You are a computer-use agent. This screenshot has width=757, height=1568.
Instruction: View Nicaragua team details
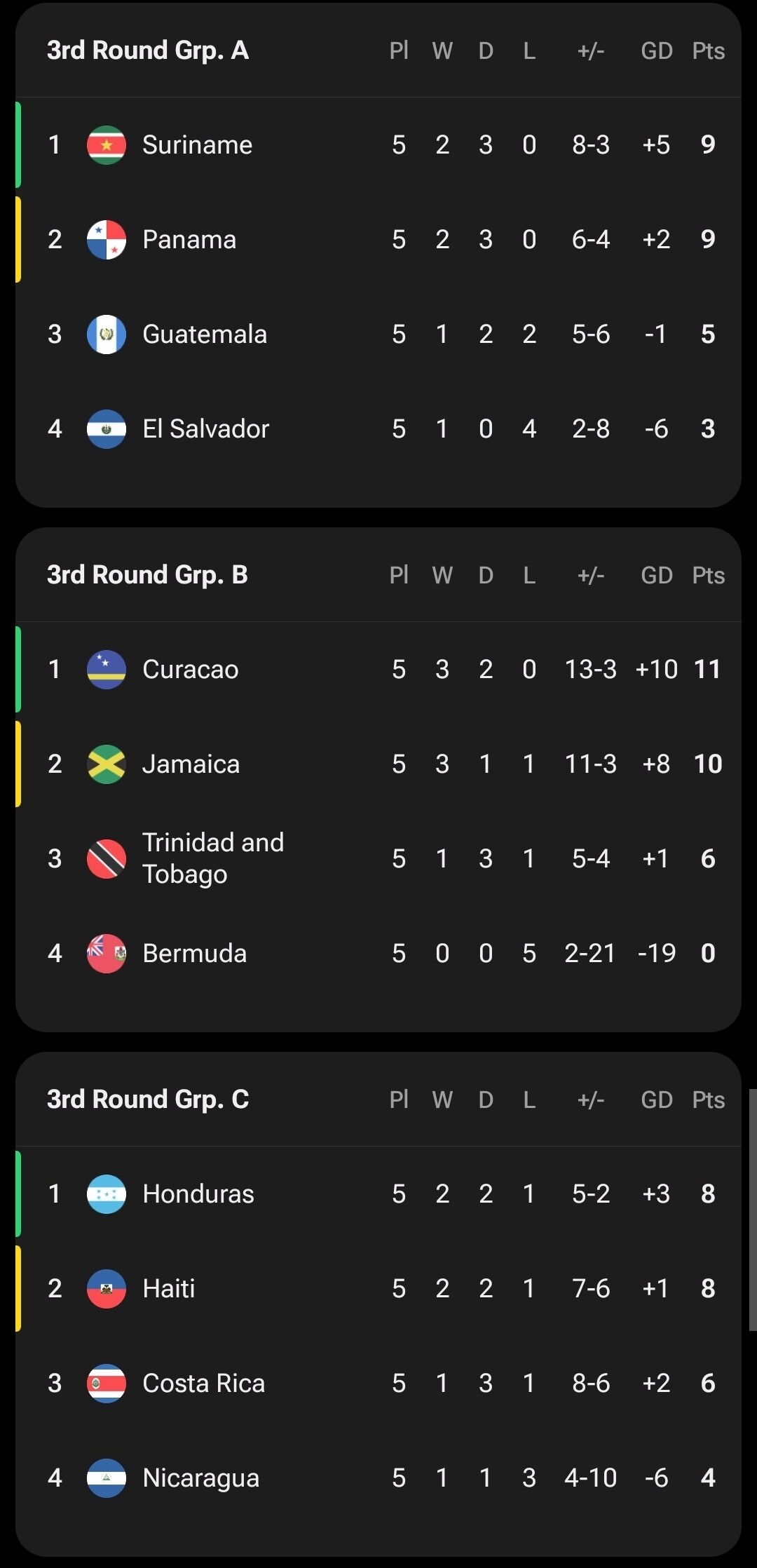click(x=200, y=1478)
